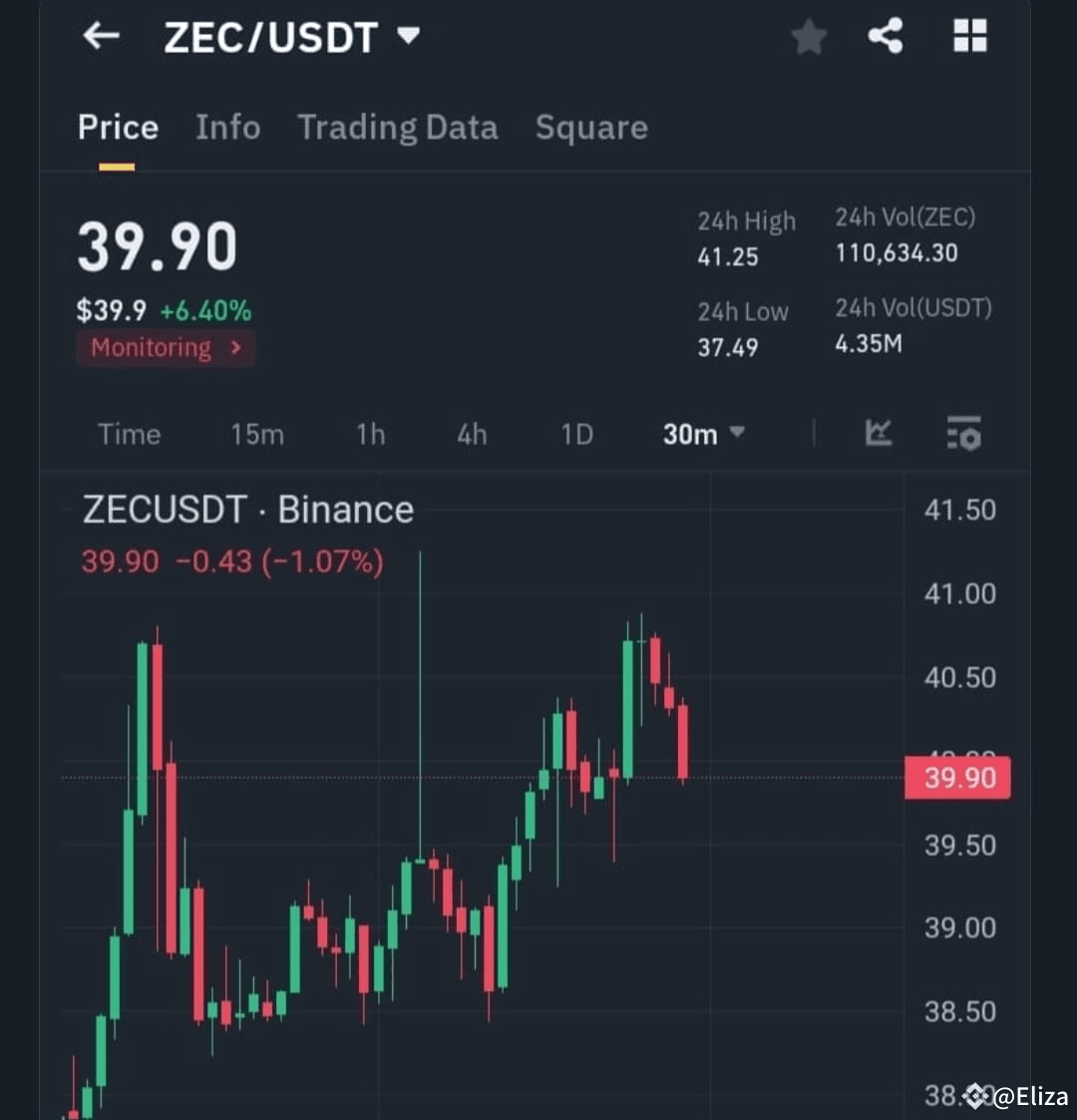This screenshot has height=1120, width=1077.
Task: Click the Time view option
Action: [x=129, y=434]
